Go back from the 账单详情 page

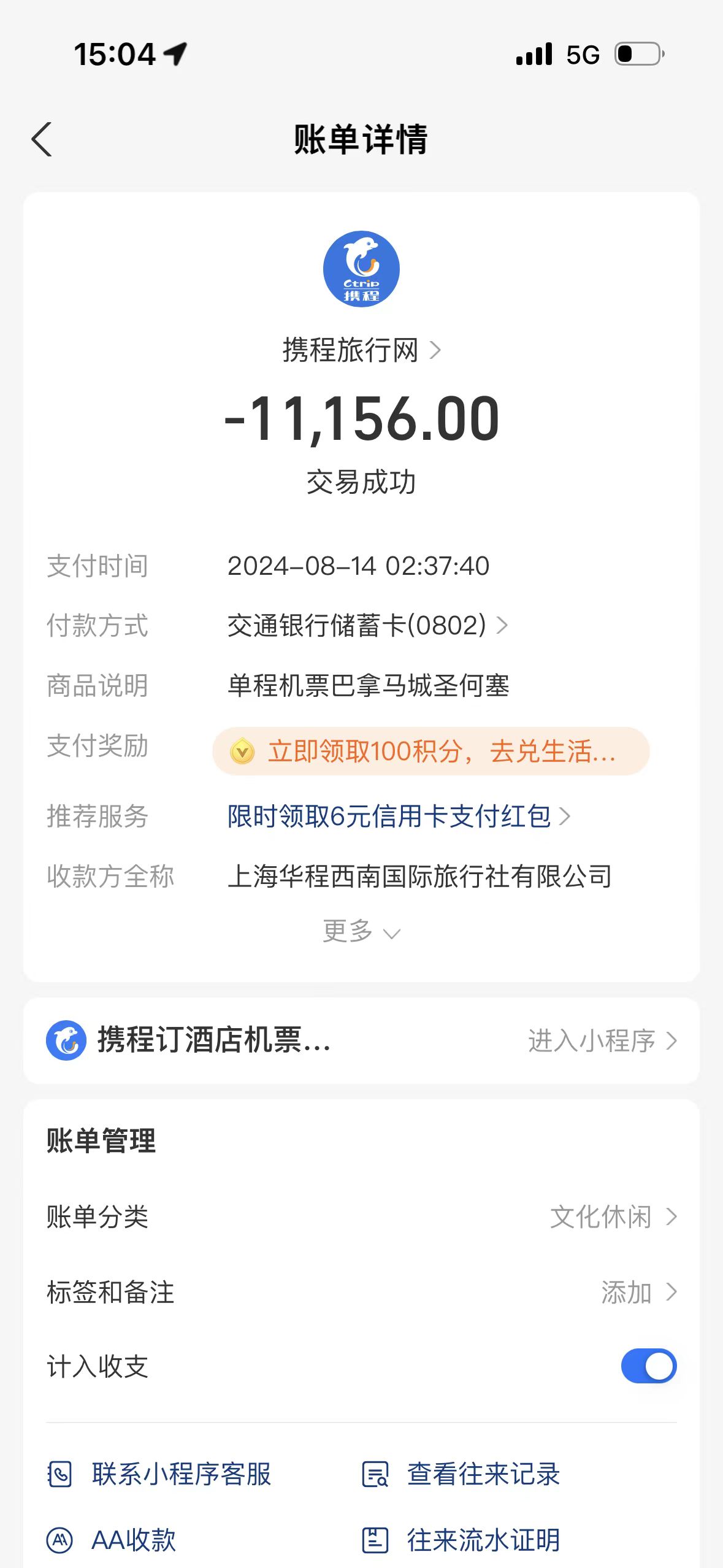point(42,140)
